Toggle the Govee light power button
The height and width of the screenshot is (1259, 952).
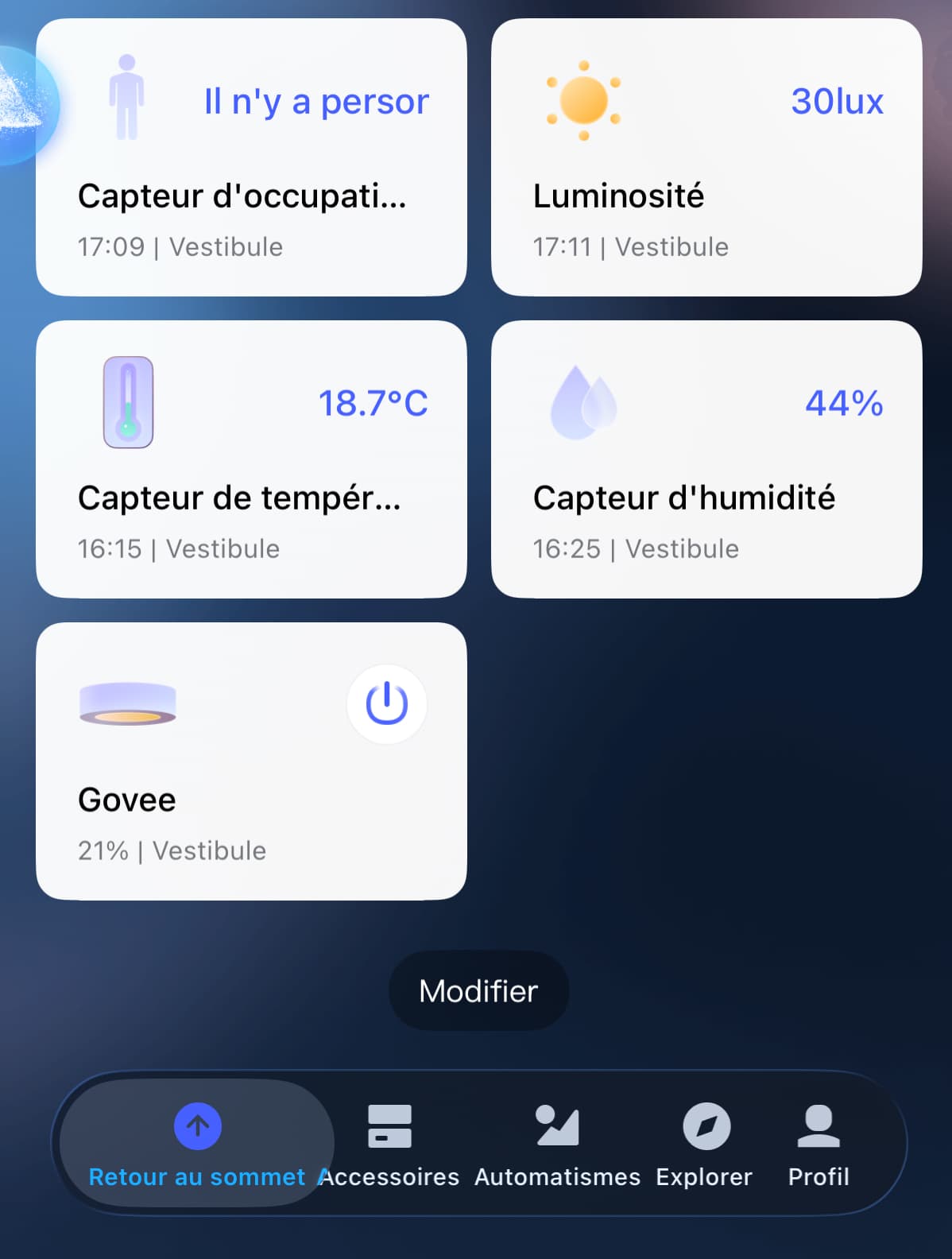387,704
